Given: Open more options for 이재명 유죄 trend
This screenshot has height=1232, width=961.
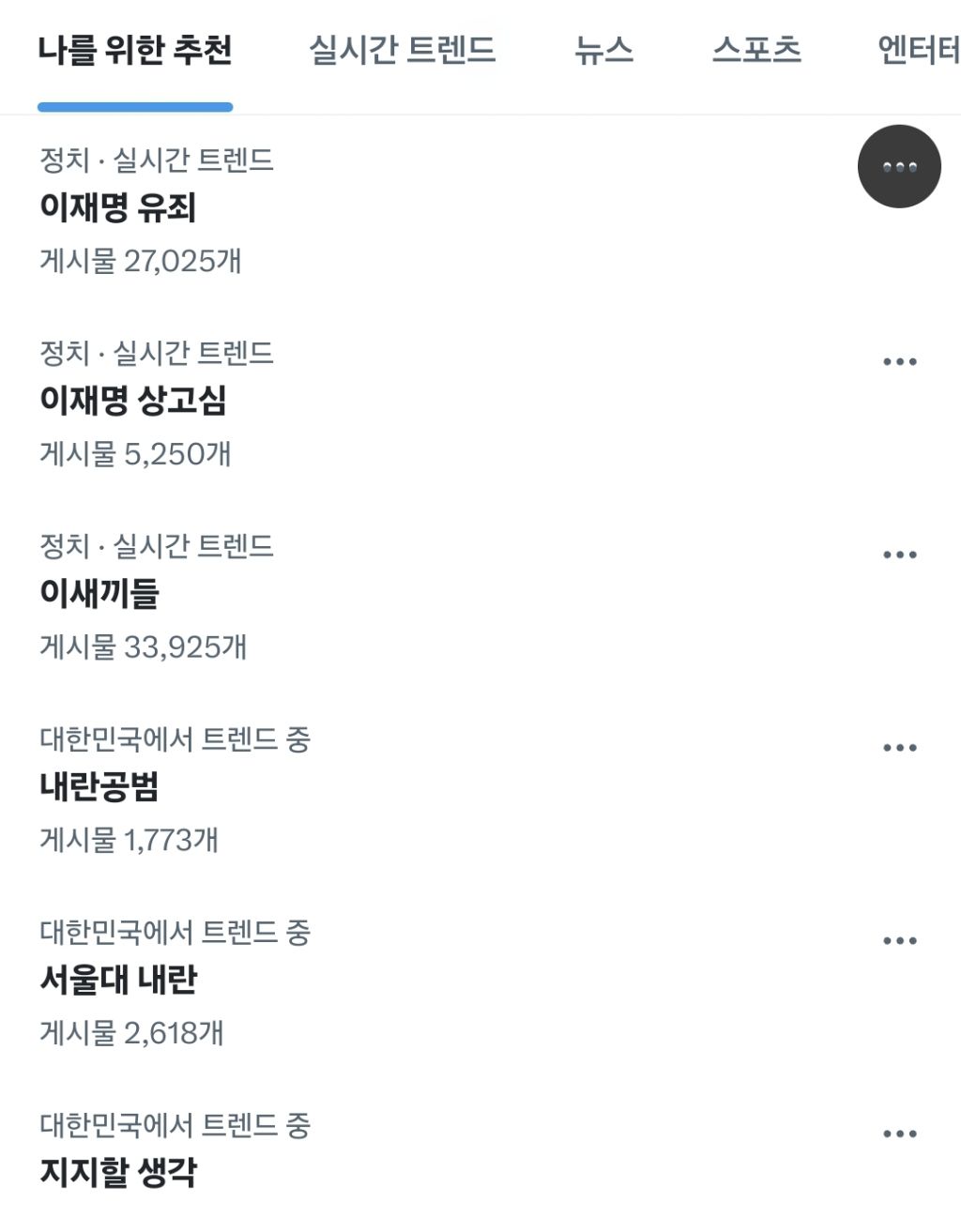Looking at the screenshot, I should [x=898, y=165].
